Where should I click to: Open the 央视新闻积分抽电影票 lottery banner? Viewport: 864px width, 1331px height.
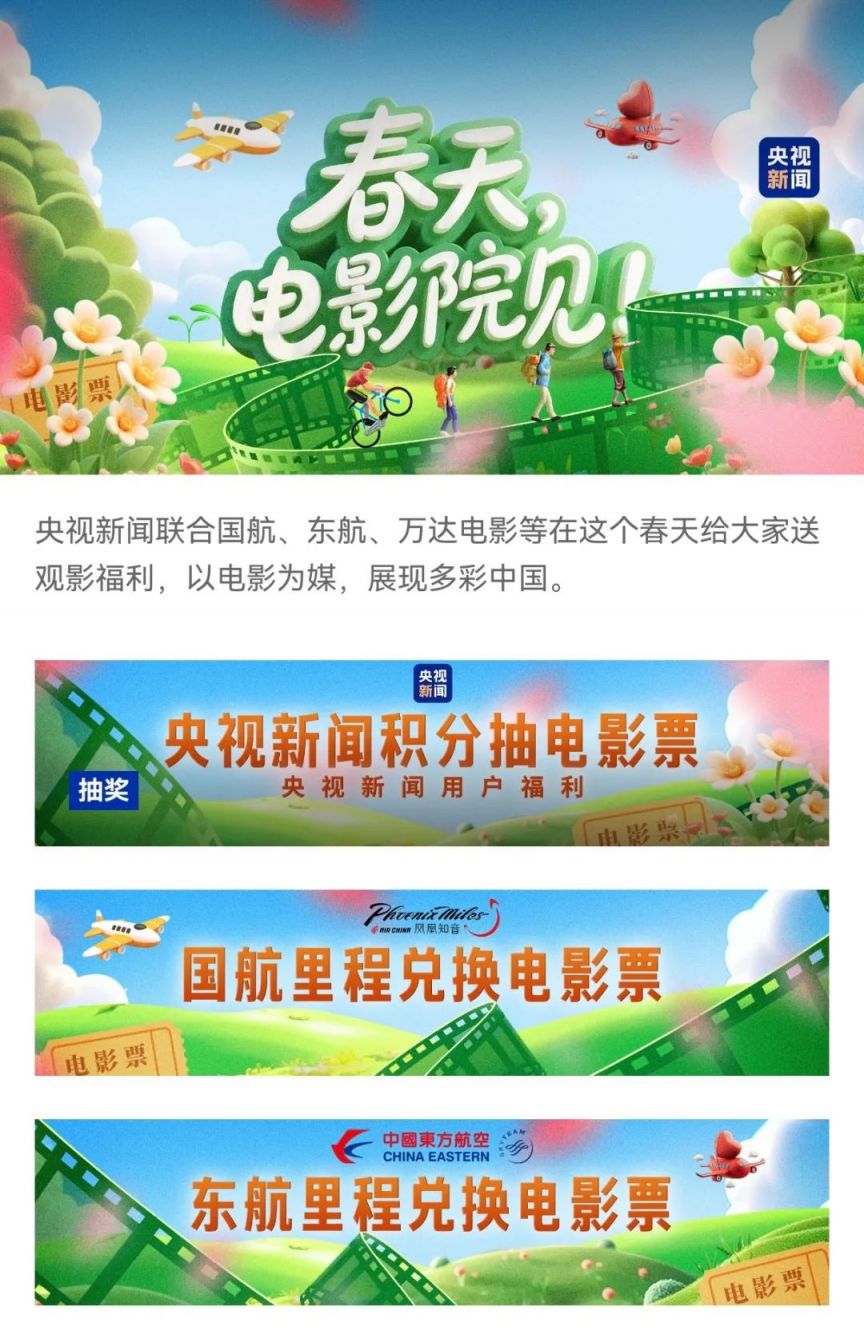432,752
